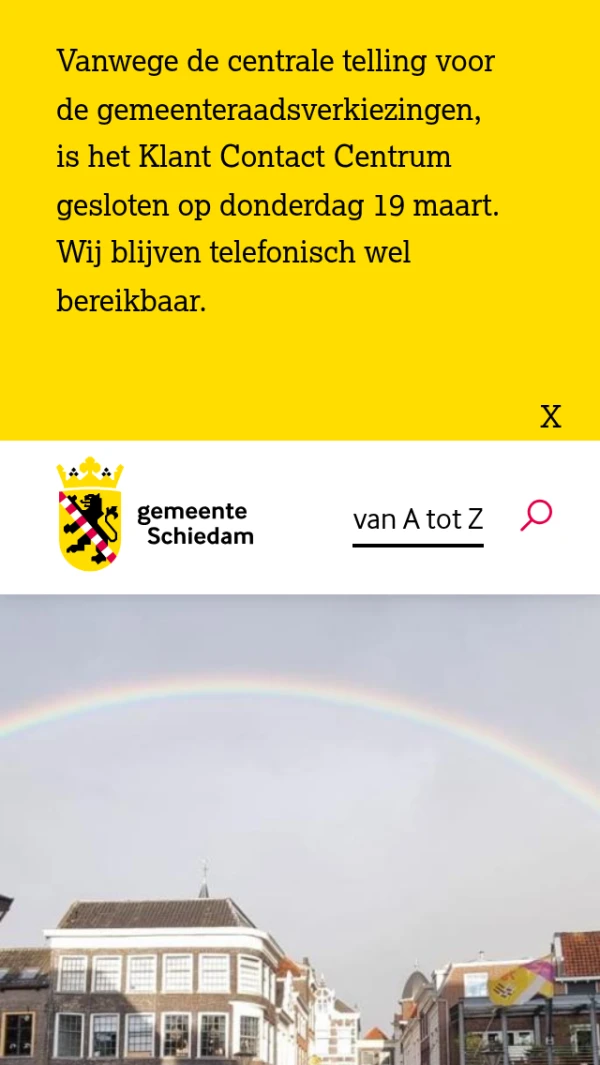Go to the gemeente Schiedam homepage logo
The height and width of the screenshot is (1065, 600).
point(155,515)
